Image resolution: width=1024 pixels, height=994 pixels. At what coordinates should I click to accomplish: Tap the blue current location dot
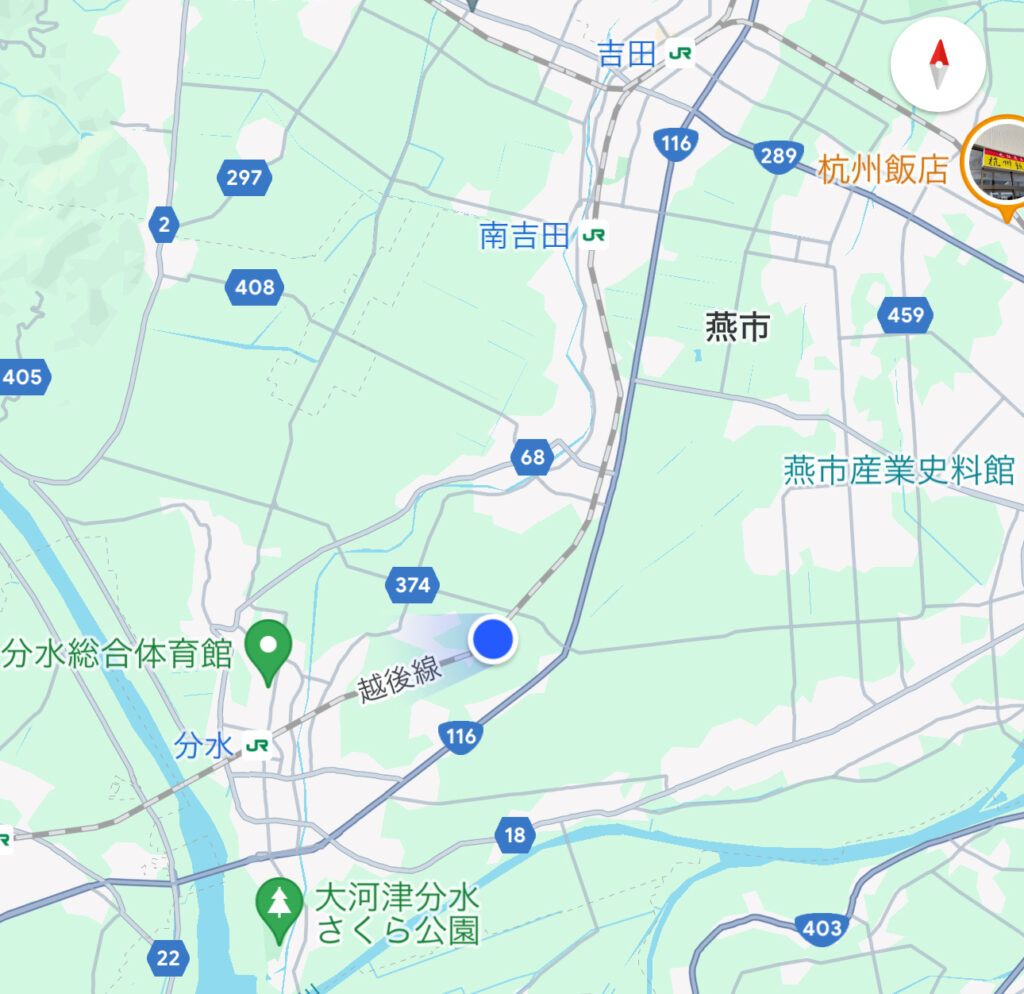[x=492, y=639]
